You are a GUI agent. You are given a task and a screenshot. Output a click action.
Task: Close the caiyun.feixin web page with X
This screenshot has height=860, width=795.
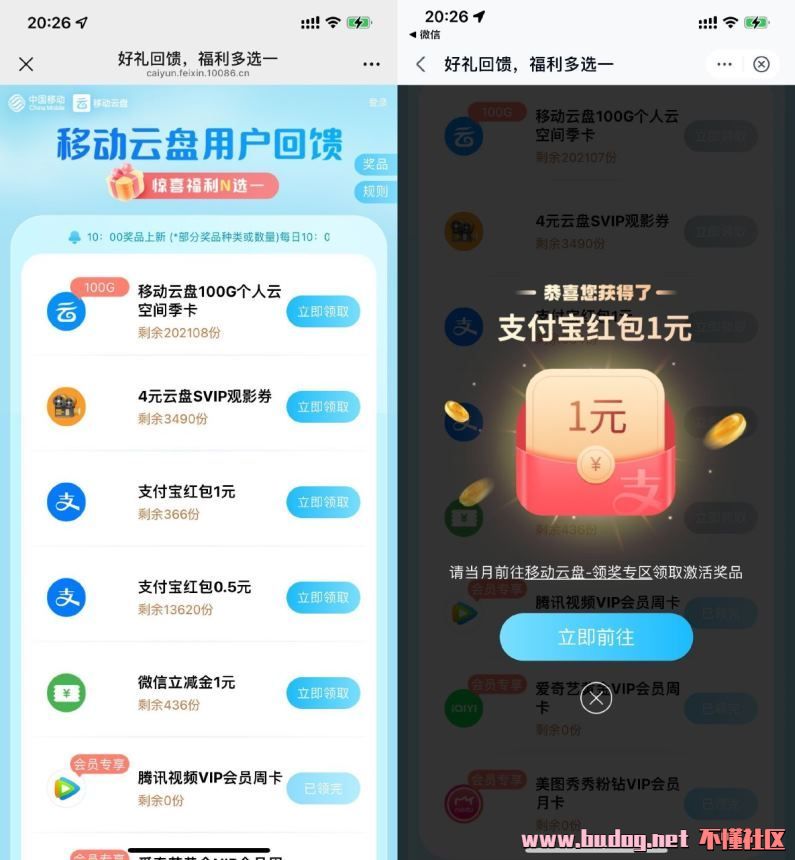click(x=26, y=64)
